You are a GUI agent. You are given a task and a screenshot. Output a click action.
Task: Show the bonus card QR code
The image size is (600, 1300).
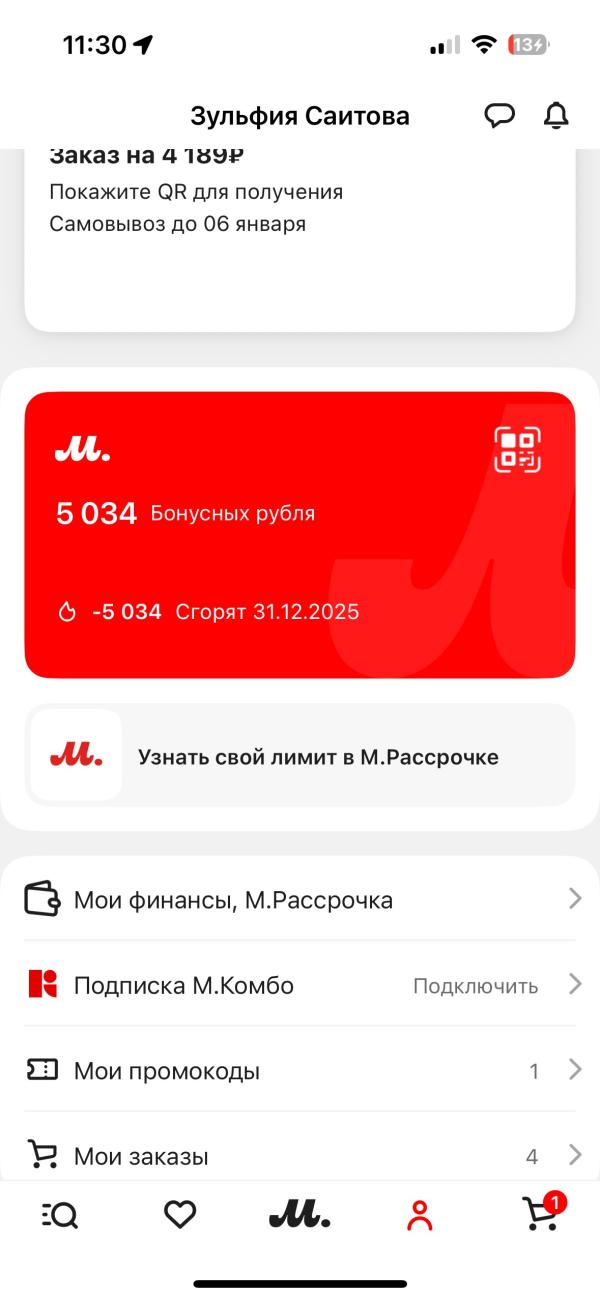[518, 449]
